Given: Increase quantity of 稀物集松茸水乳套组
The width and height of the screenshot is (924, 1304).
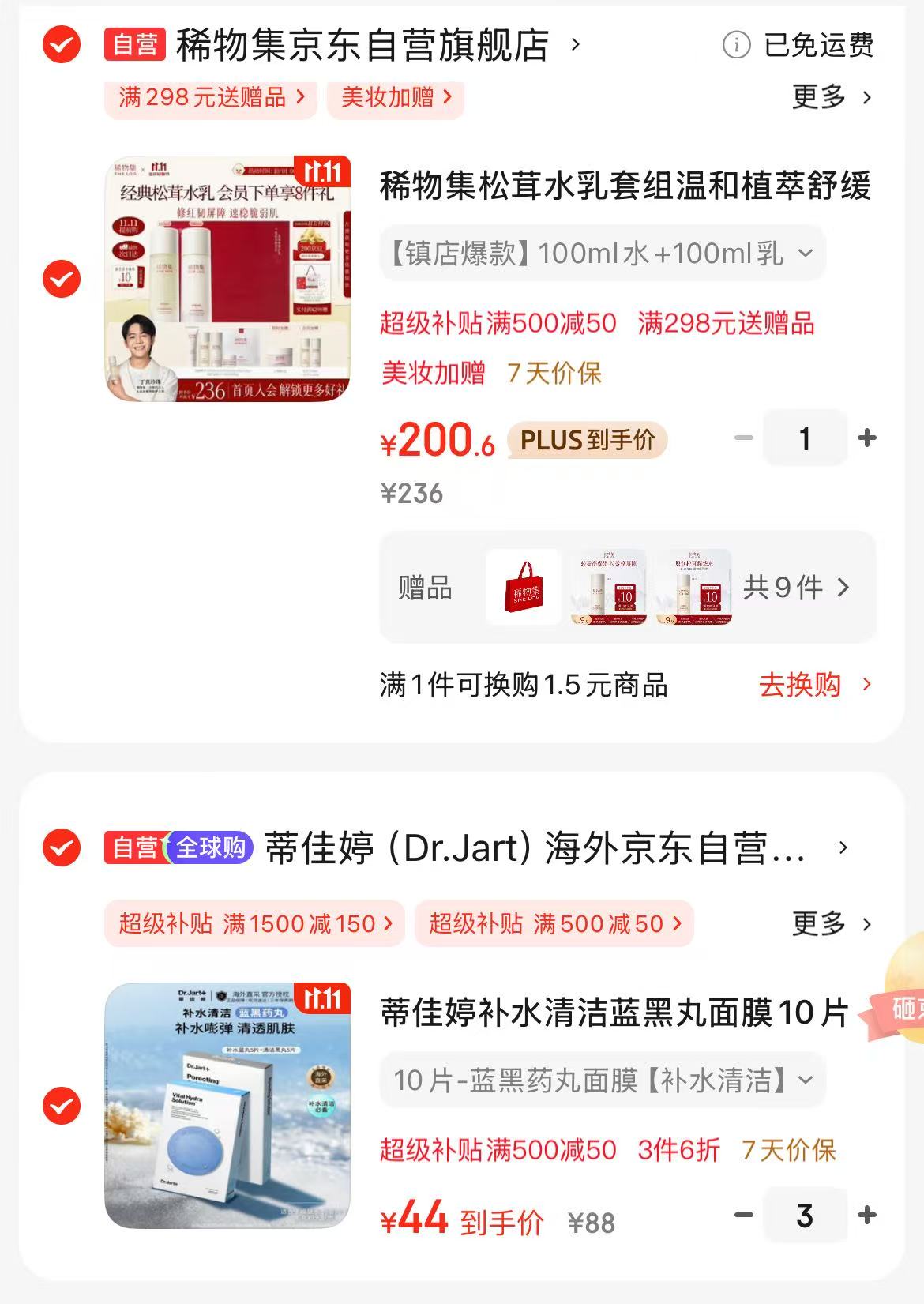Looking at the screenshot, I should [x=866, y=438].
